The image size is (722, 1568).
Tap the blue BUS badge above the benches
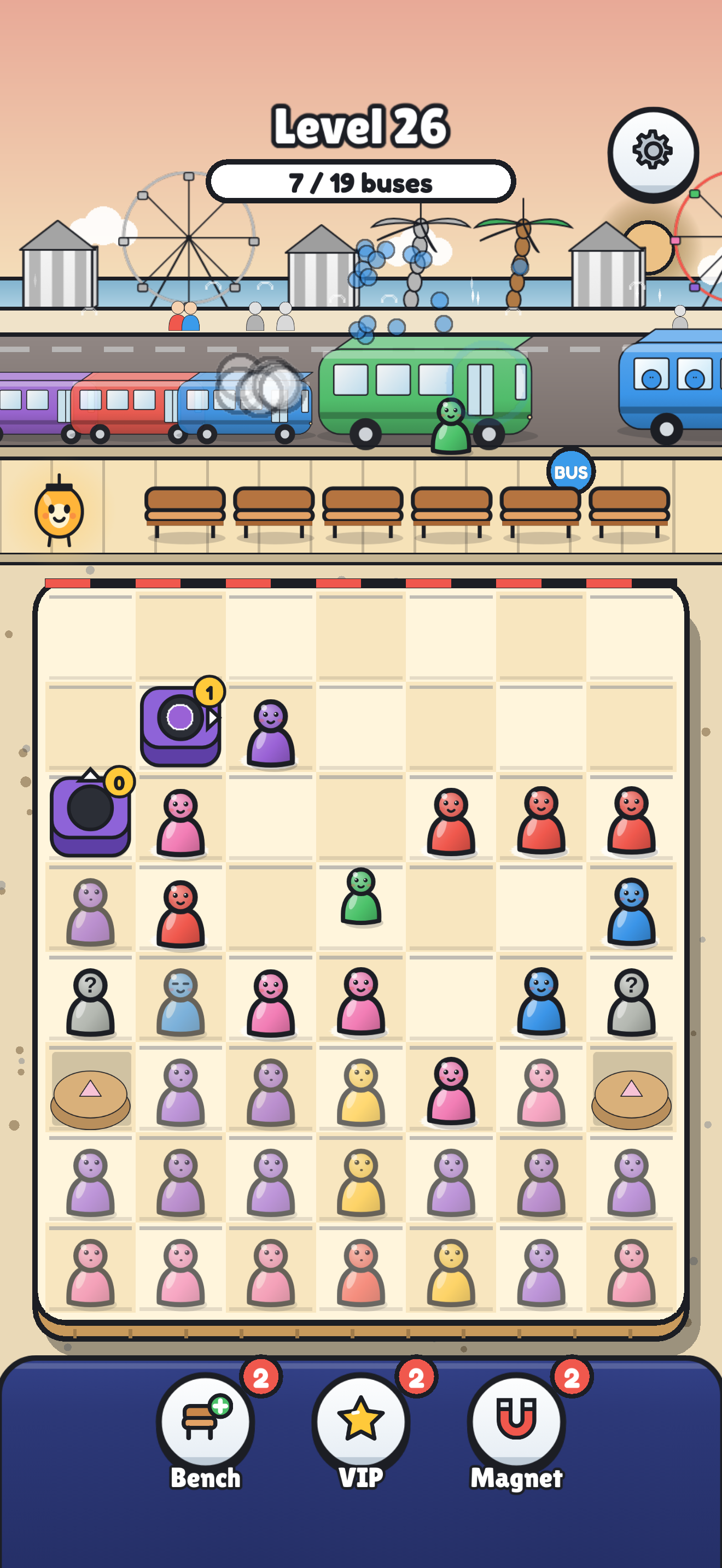pos(570,471)
